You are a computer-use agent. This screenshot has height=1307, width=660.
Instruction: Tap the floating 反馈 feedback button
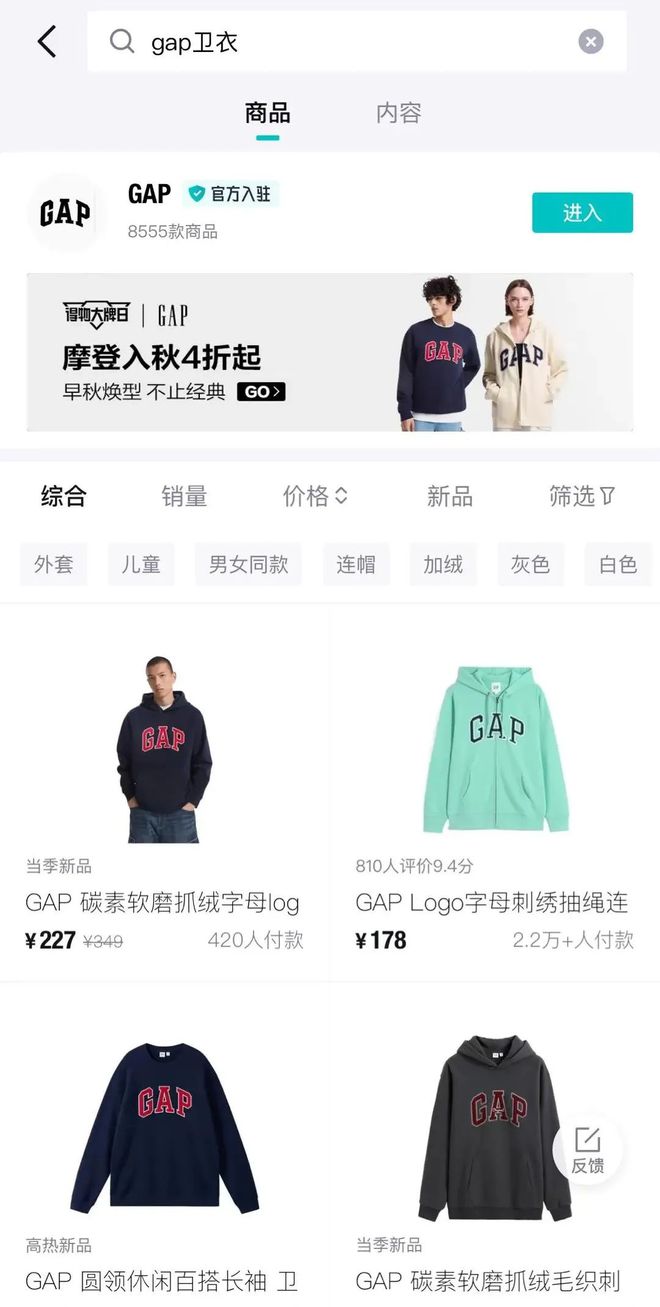pyautogui.click(x=588, y=1150)
